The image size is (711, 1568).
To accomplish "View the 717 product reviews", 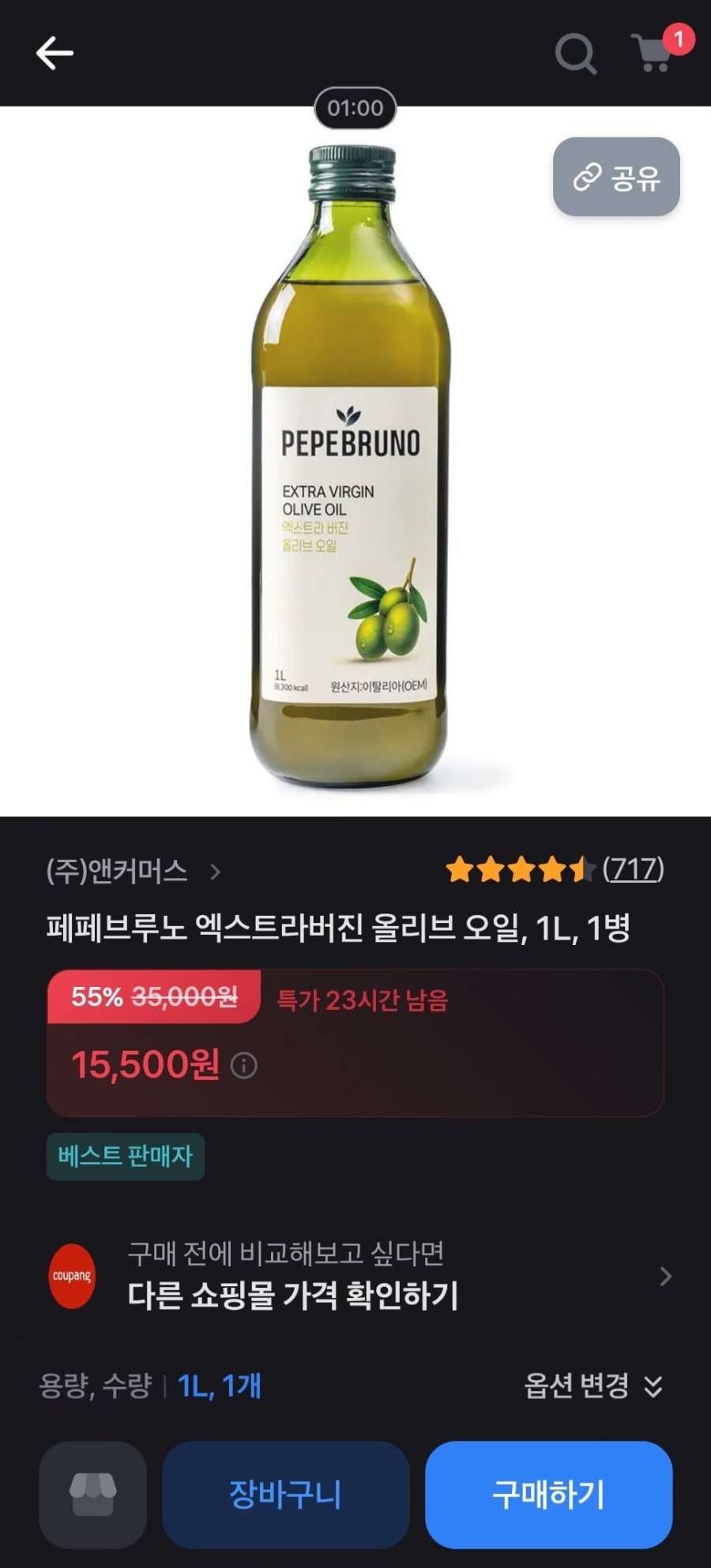I will [633, 869].
